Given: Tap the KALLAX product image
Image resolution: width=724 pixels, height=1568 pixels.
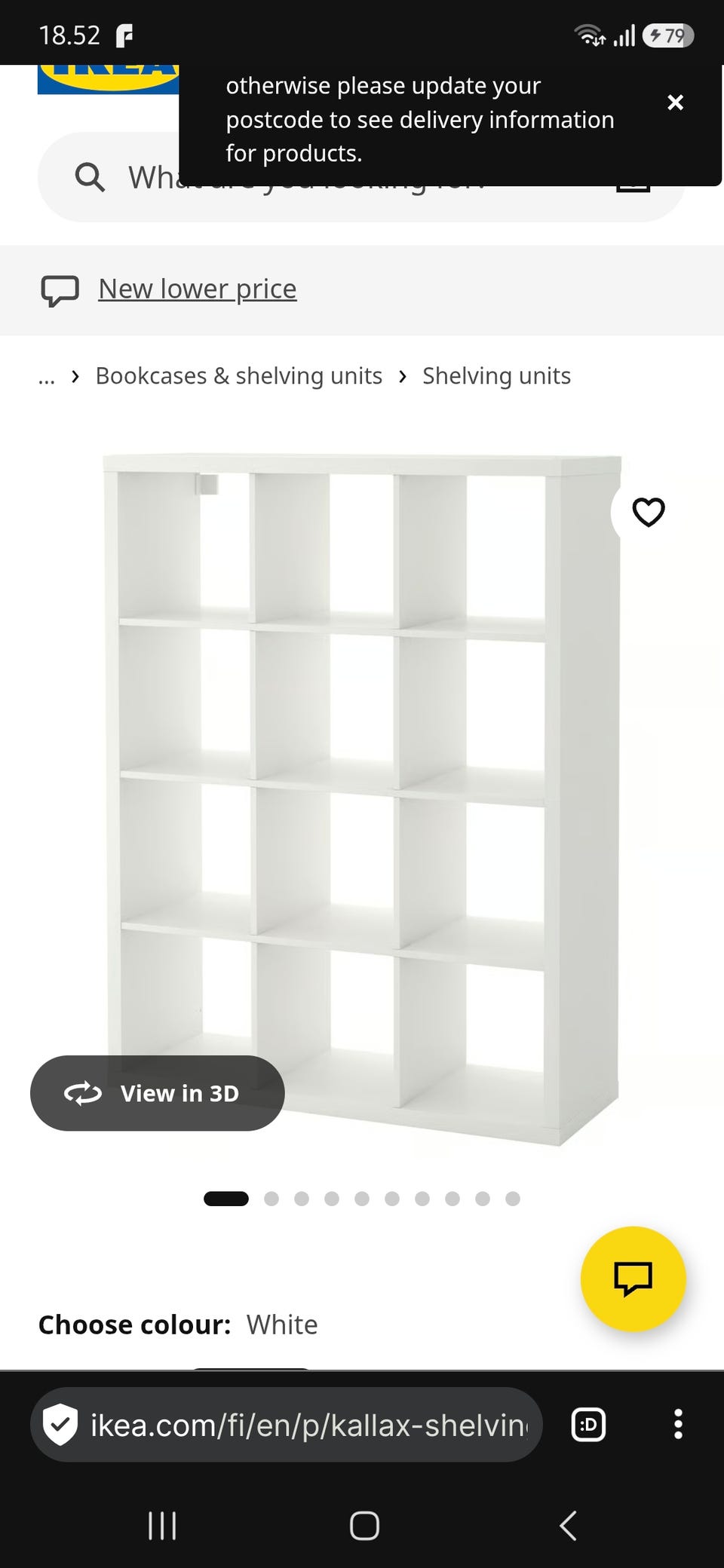Looking at the screenshot, I should coord(362,799).
